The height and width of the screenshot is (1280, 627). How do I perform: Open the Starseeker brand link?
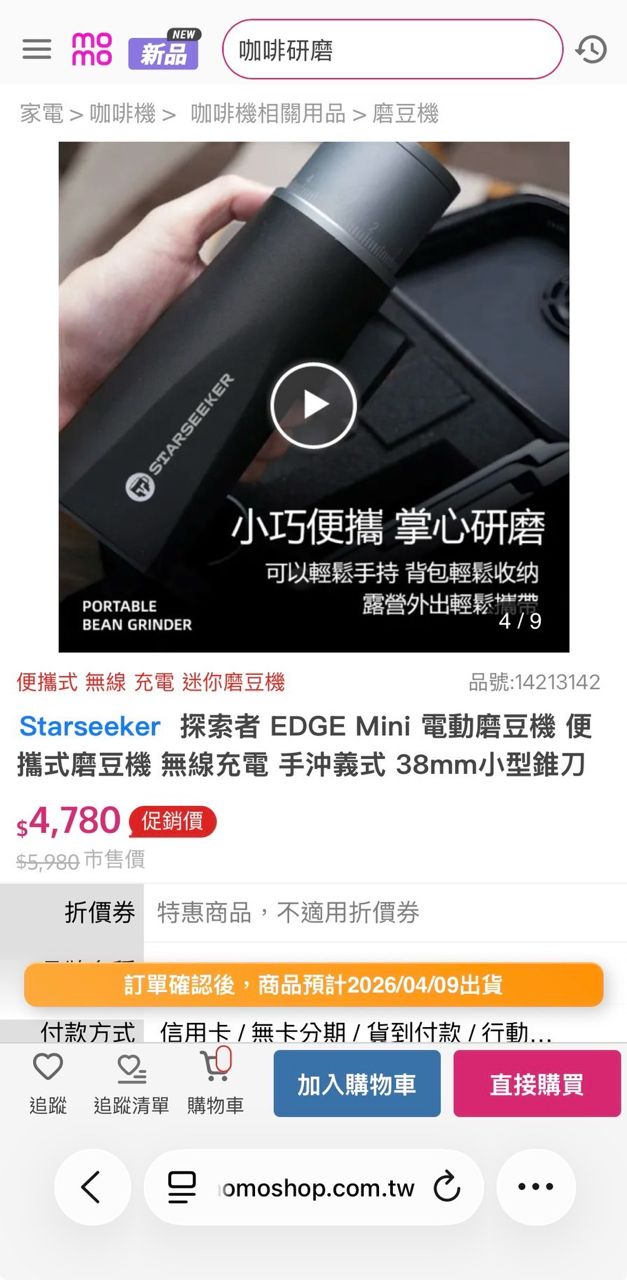click(x=90, y=726)
